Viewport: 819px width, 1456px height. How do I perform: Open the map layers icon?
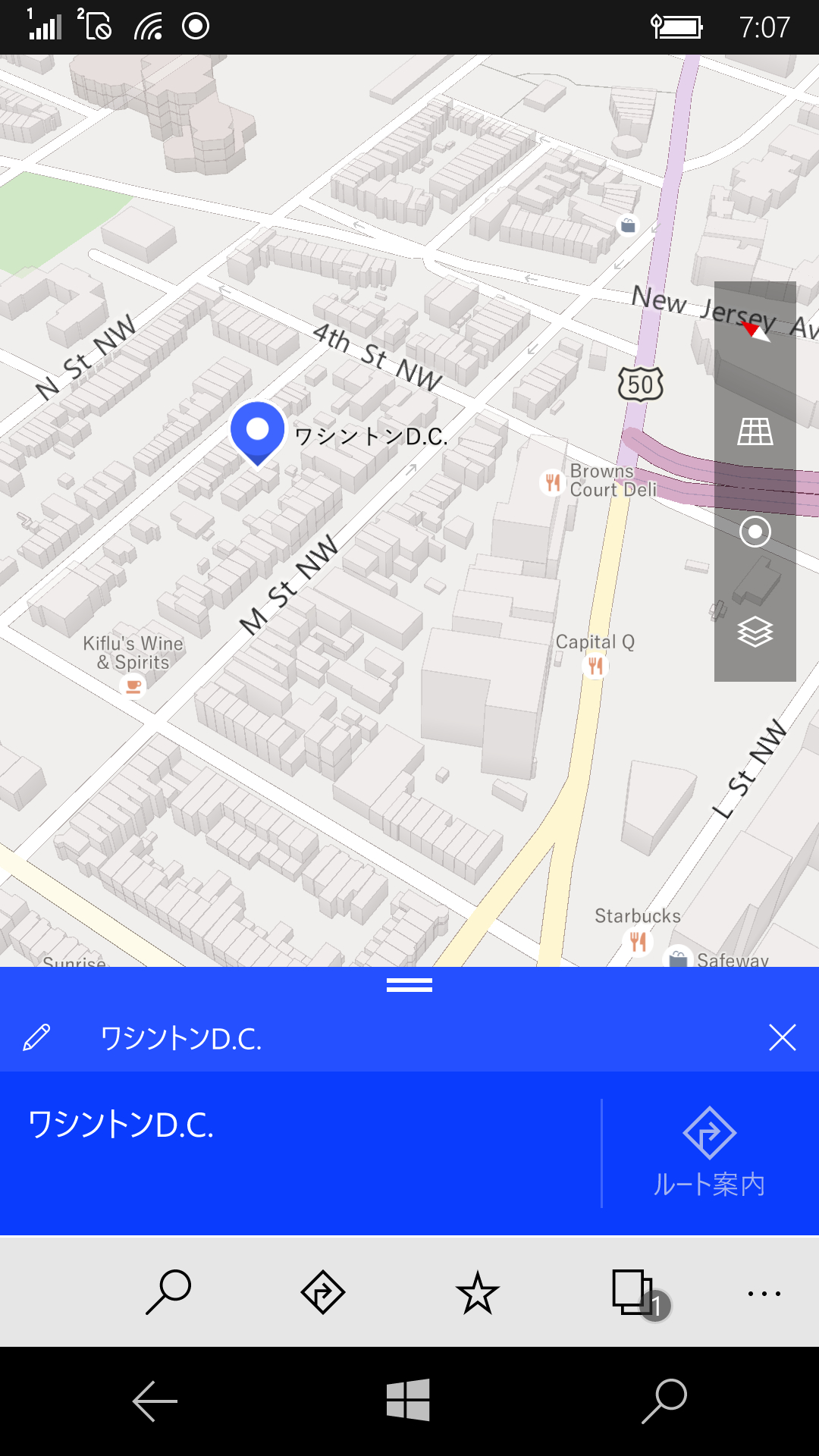tap(755, 629)
